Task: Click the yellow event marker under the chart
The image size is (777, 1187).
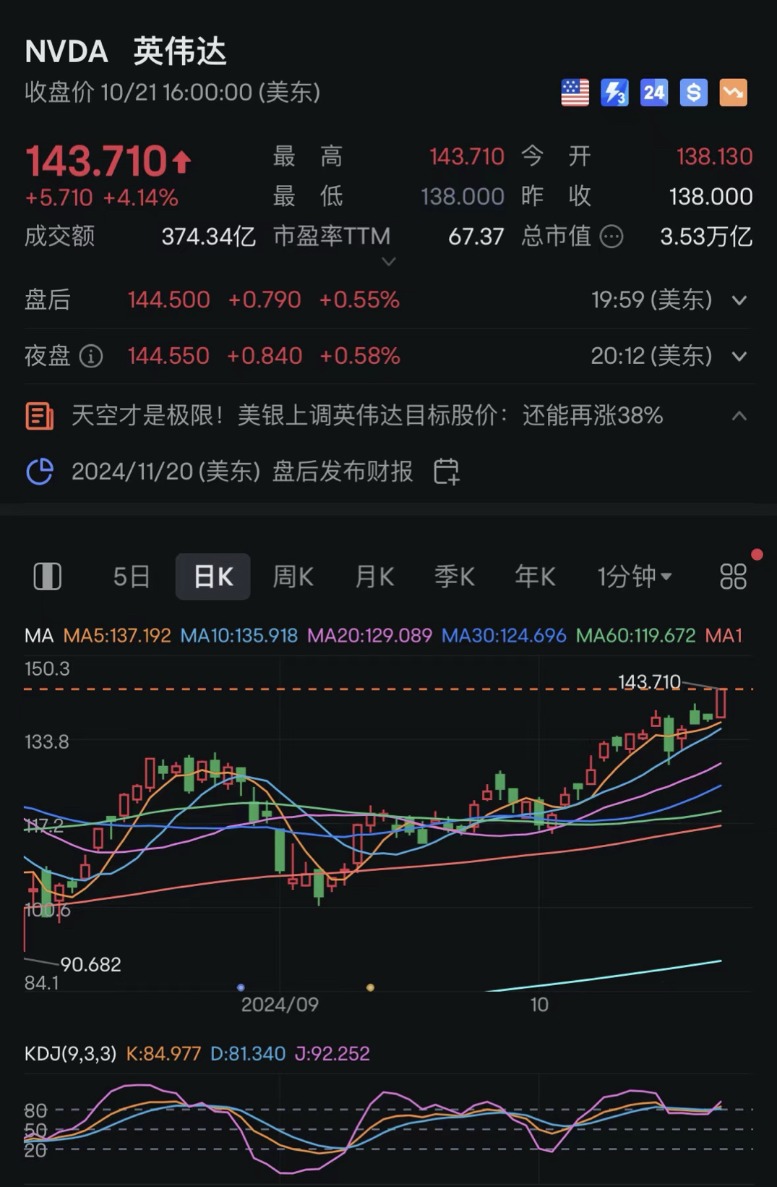Action: point(371,986)
